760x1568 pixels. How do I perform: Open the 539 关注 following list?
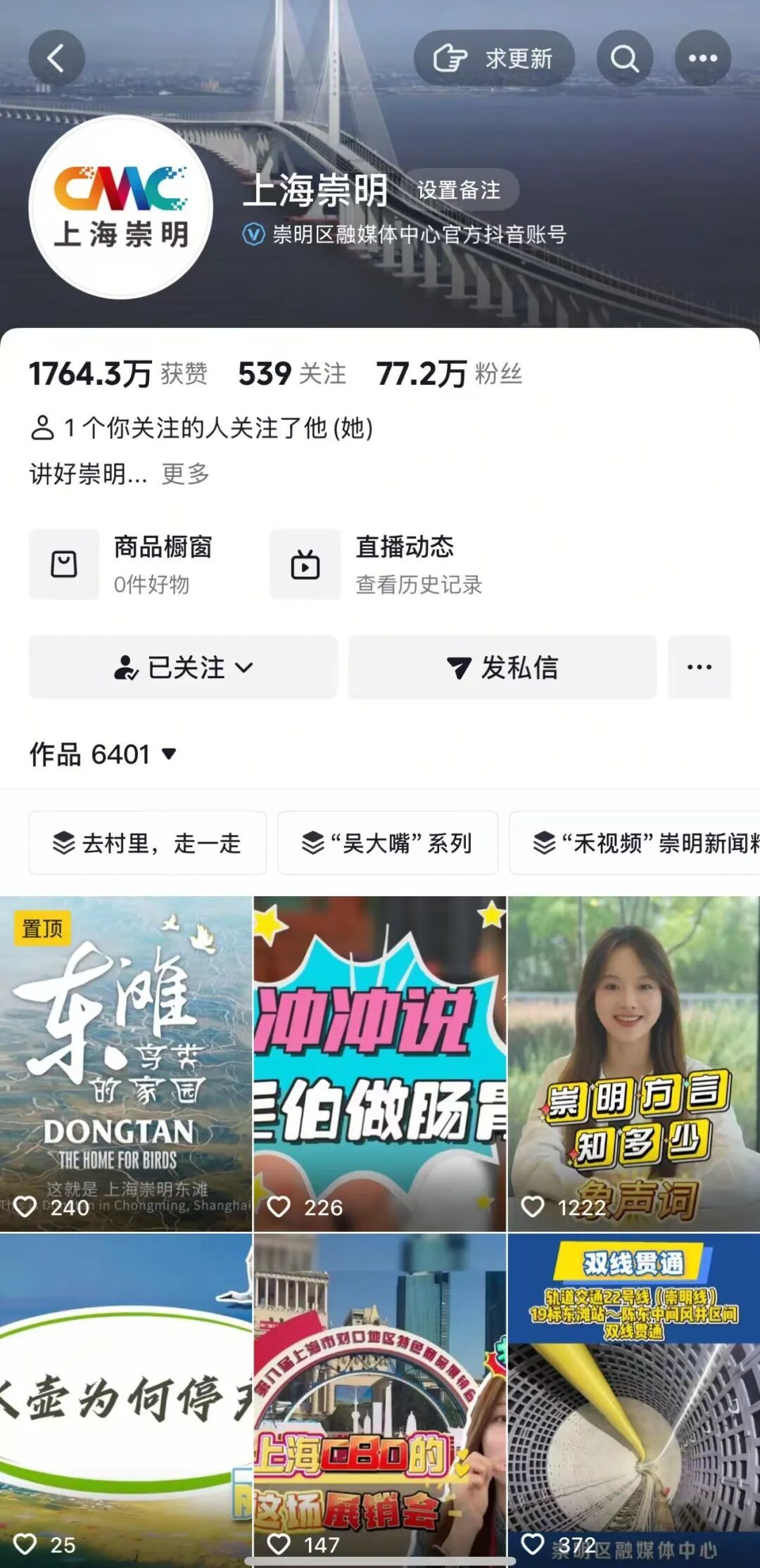(x=292, y=374)
